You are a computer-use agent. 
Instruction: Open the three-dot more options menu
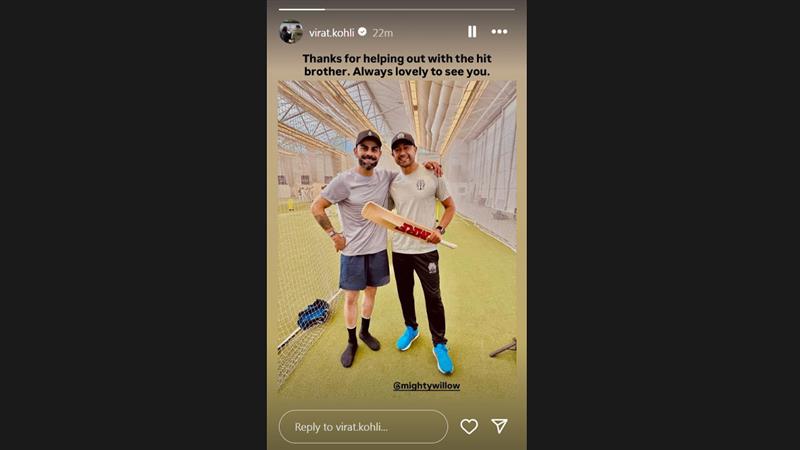pyautogui.click(x=500, y=32)
